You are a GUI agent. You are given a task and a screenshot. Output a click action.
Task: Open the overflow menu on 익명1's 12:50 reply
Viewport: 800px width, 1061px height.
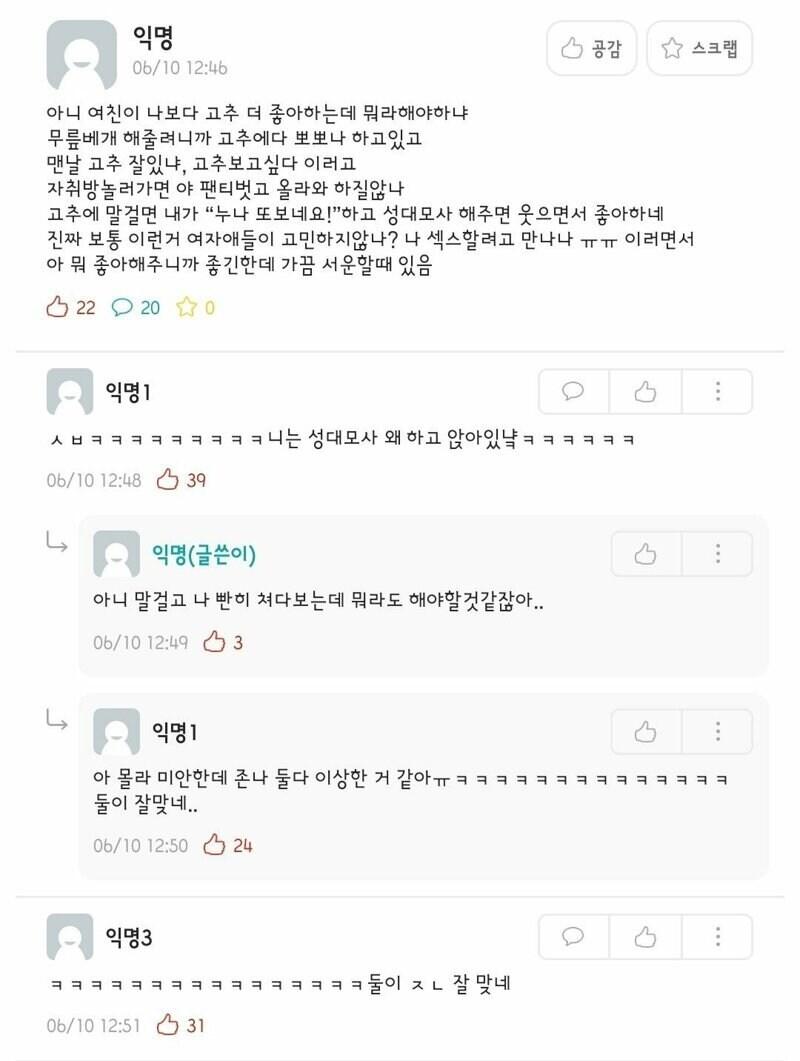[717, 732]
